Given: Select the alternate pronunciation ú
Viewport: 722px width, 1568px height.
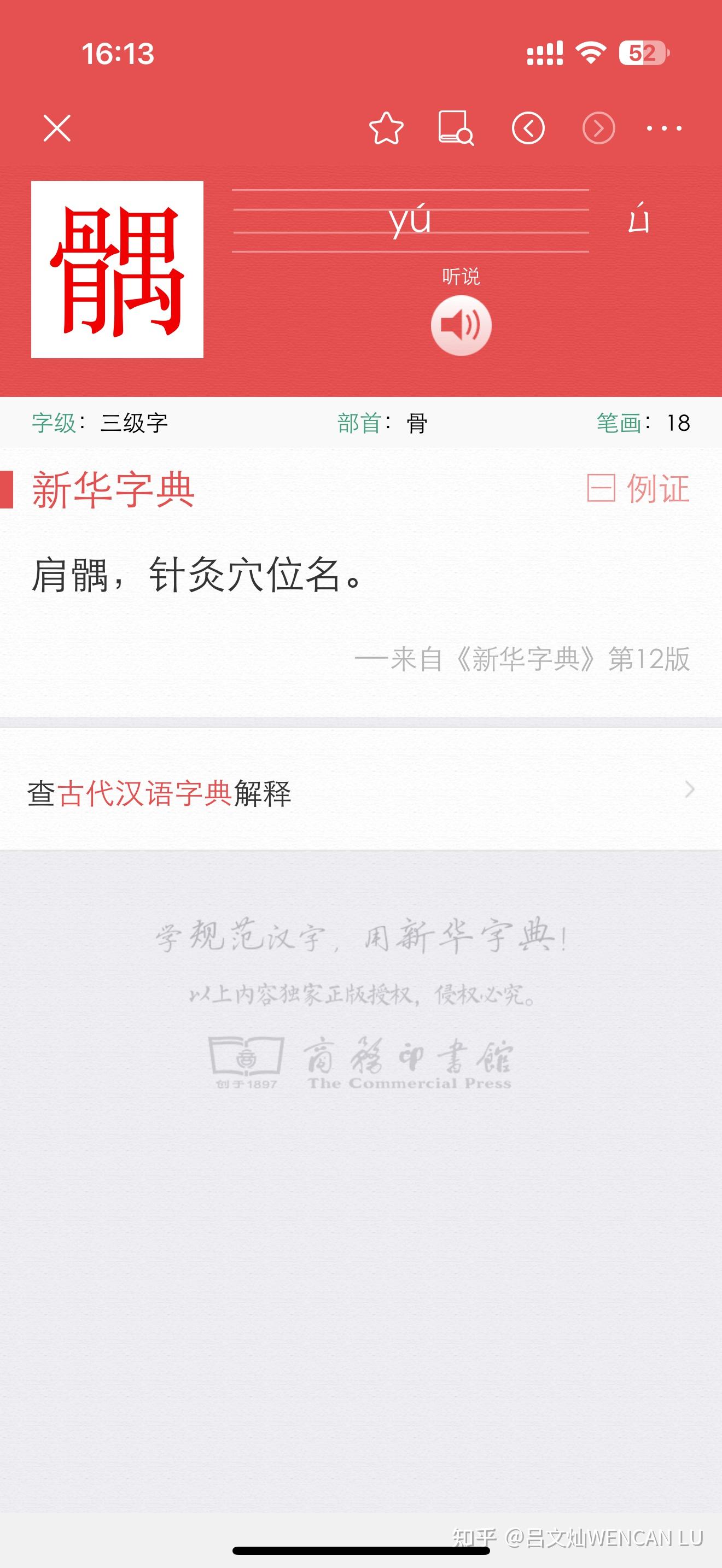Looking at the screenshot, I should (641, 220).
